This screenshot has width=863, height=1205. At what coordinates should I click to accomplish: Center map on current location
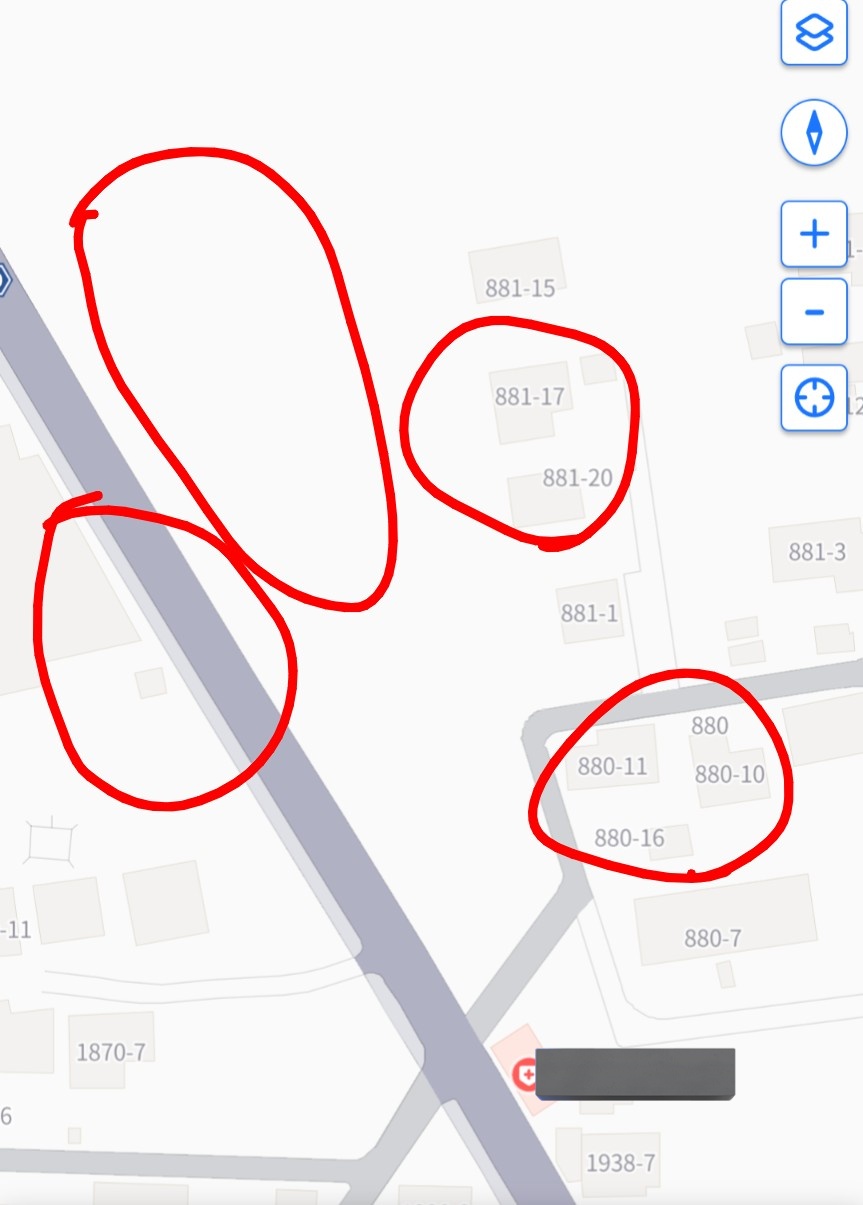point(814,398)
